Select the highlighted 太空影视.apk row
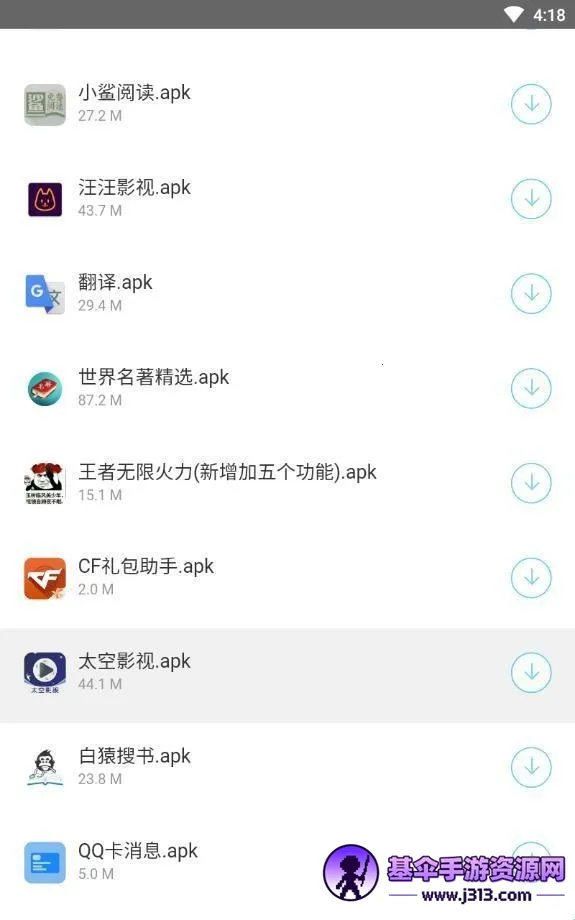Viewport: 575px width, 920px height. pyautogui.click(x=288, y=675)
